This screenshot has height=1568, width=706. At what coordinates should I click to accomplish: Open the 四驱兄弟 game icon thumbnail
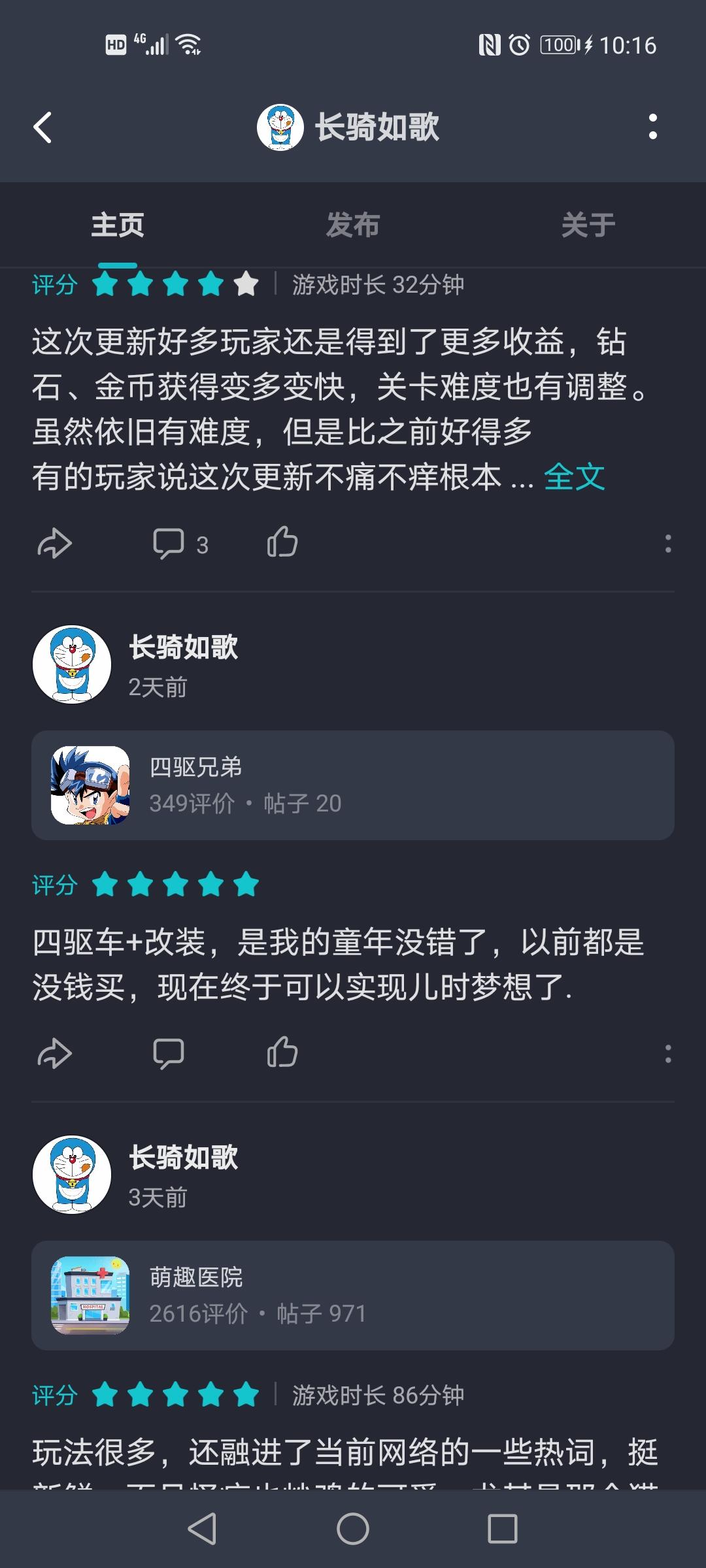pos(92,785)
